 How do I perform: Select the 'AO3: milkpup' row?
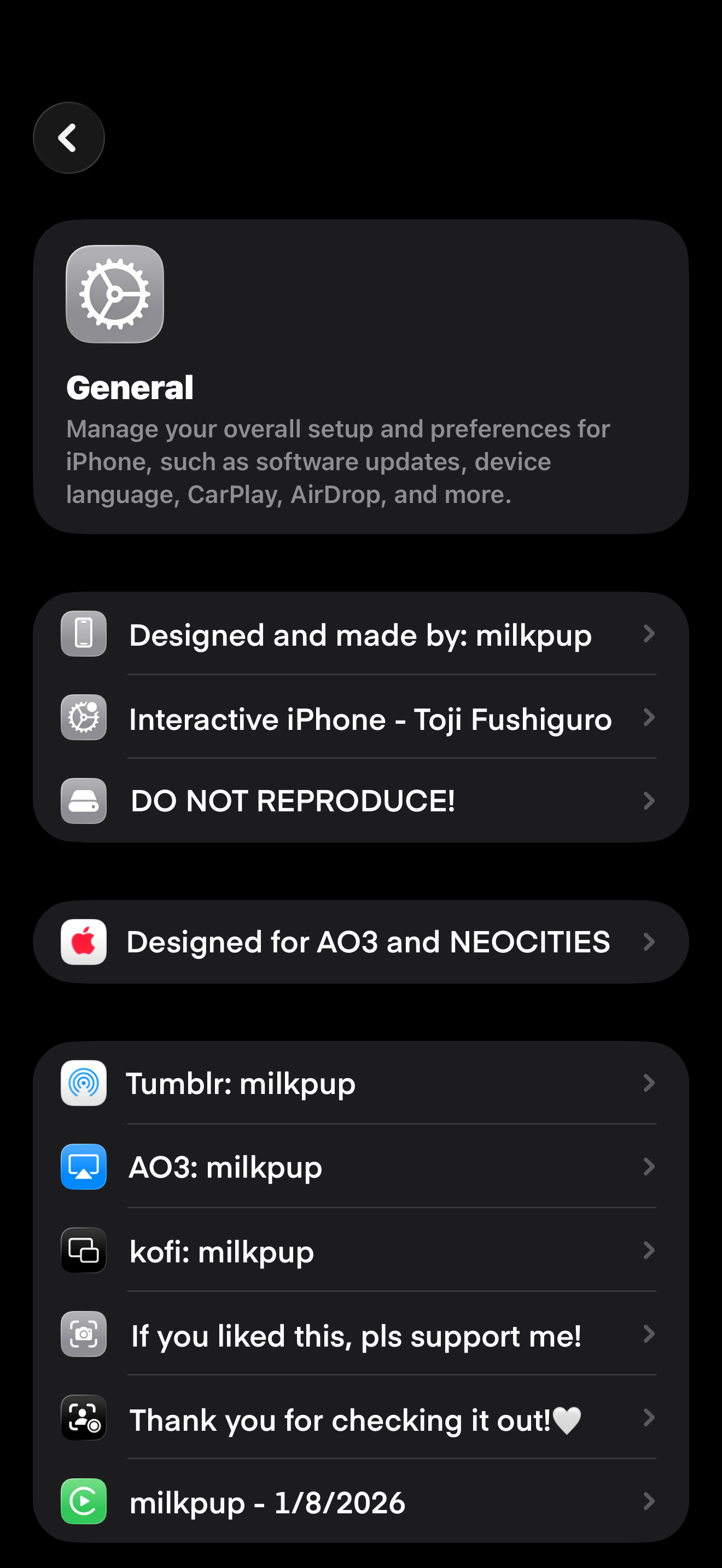pyautogui.click(x=360, y=1167)
